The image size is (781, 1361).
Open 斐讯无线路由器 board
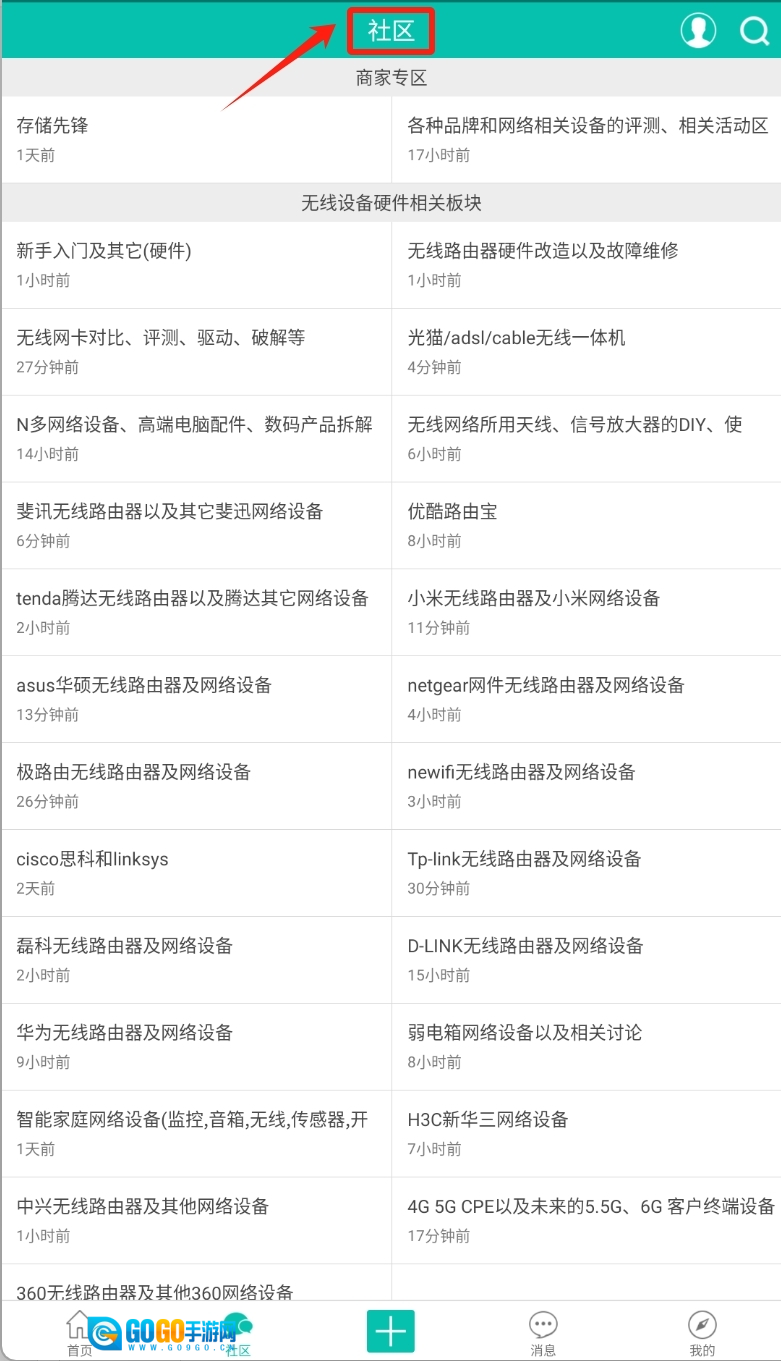tap(196, 524)
